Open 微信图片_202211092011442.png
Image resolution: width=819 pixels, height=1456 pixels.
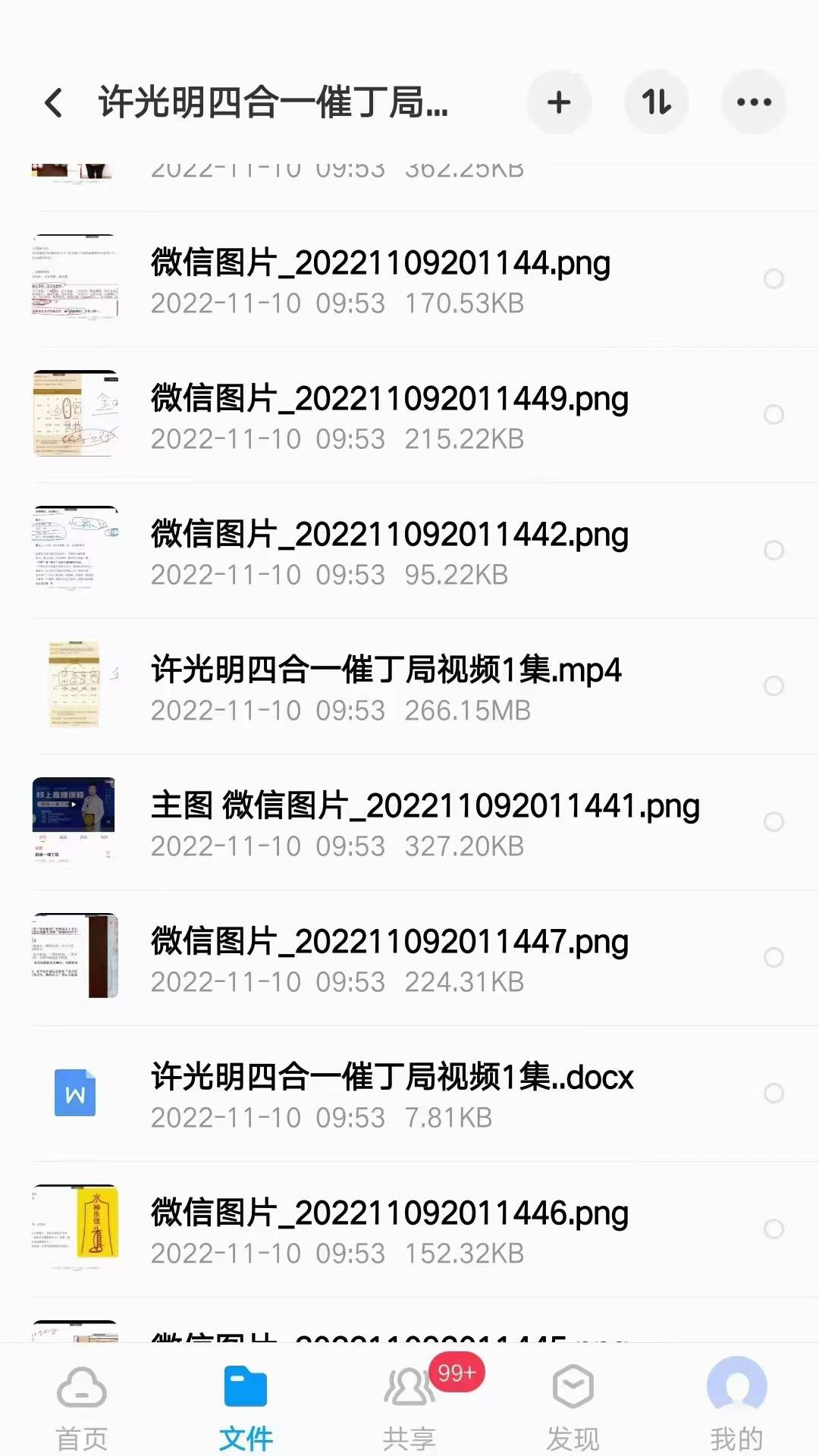[x=389, y=551]
